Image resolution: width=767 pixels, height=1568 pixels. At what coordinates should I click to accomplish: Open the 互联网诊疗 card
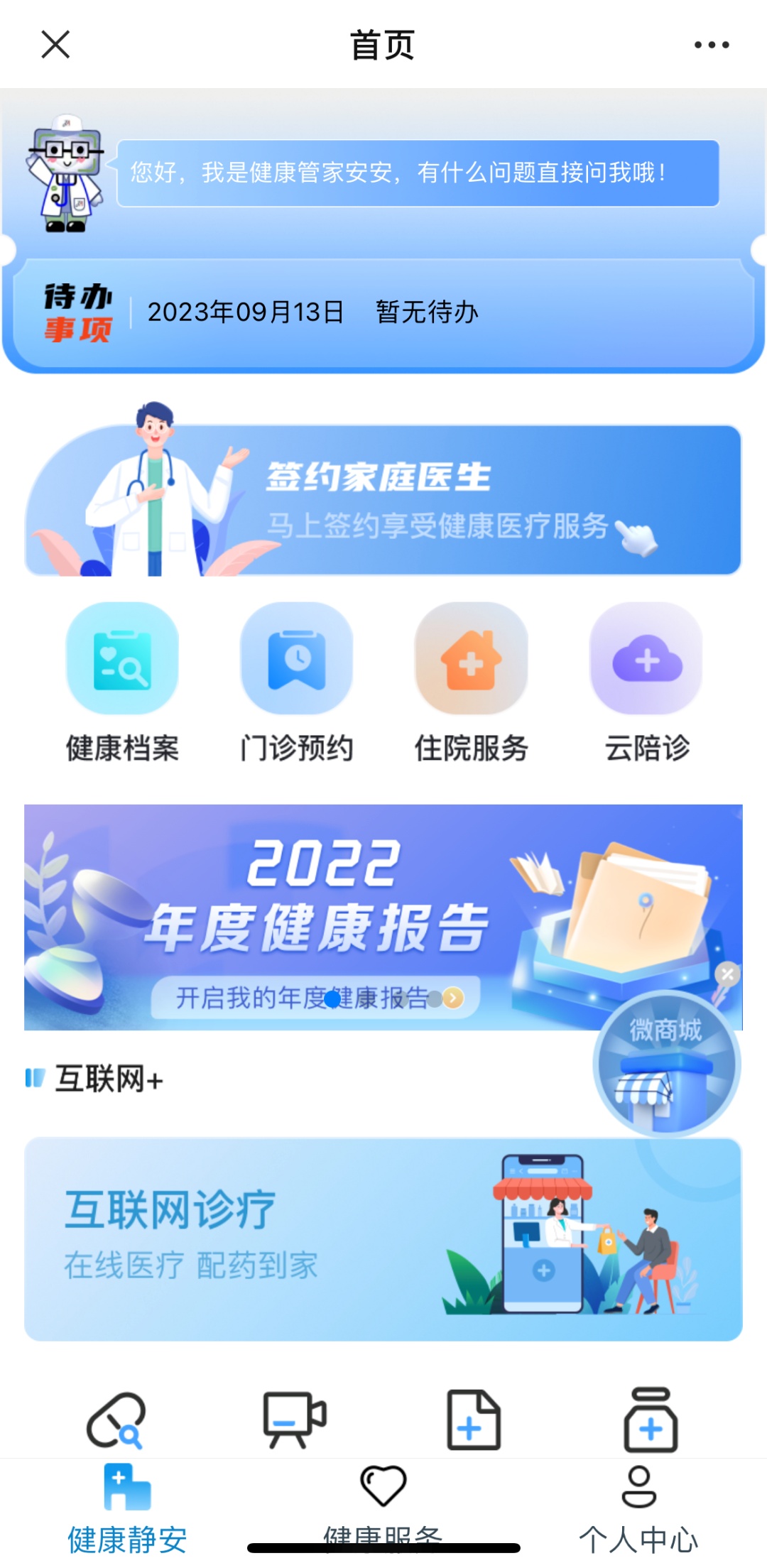coord(383,1238)
